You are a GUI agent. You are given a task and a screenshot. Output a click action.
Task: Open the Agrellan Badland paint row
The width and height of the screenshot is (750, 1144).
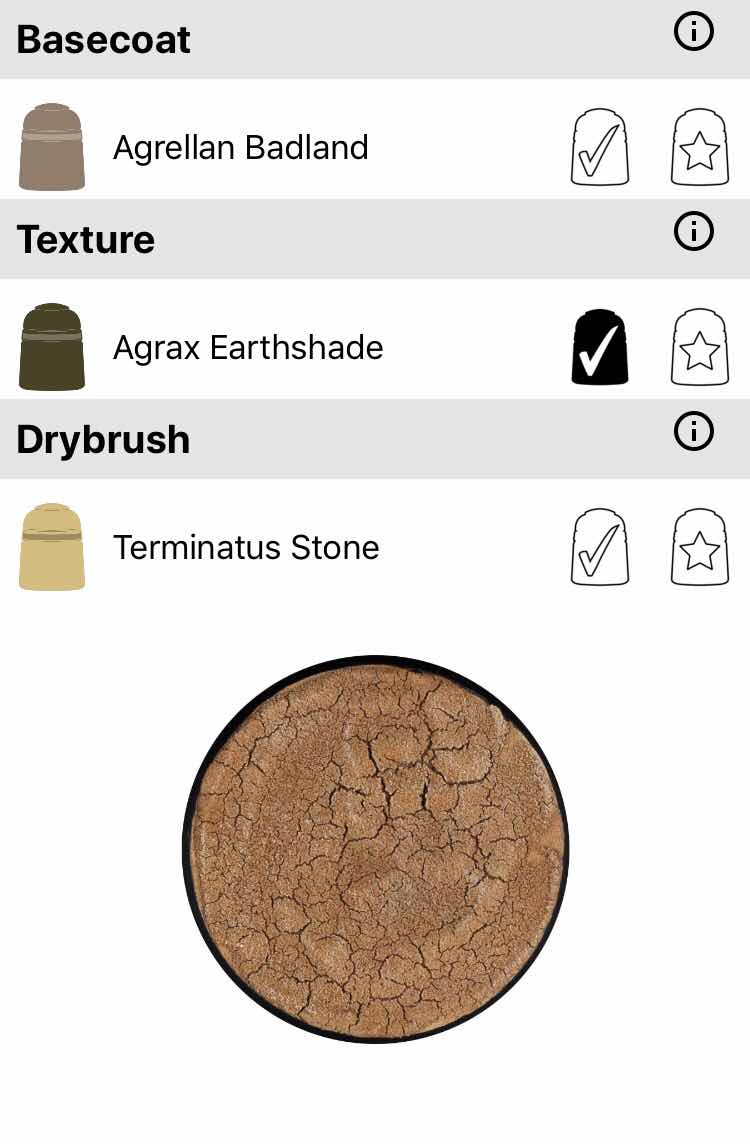241,148
